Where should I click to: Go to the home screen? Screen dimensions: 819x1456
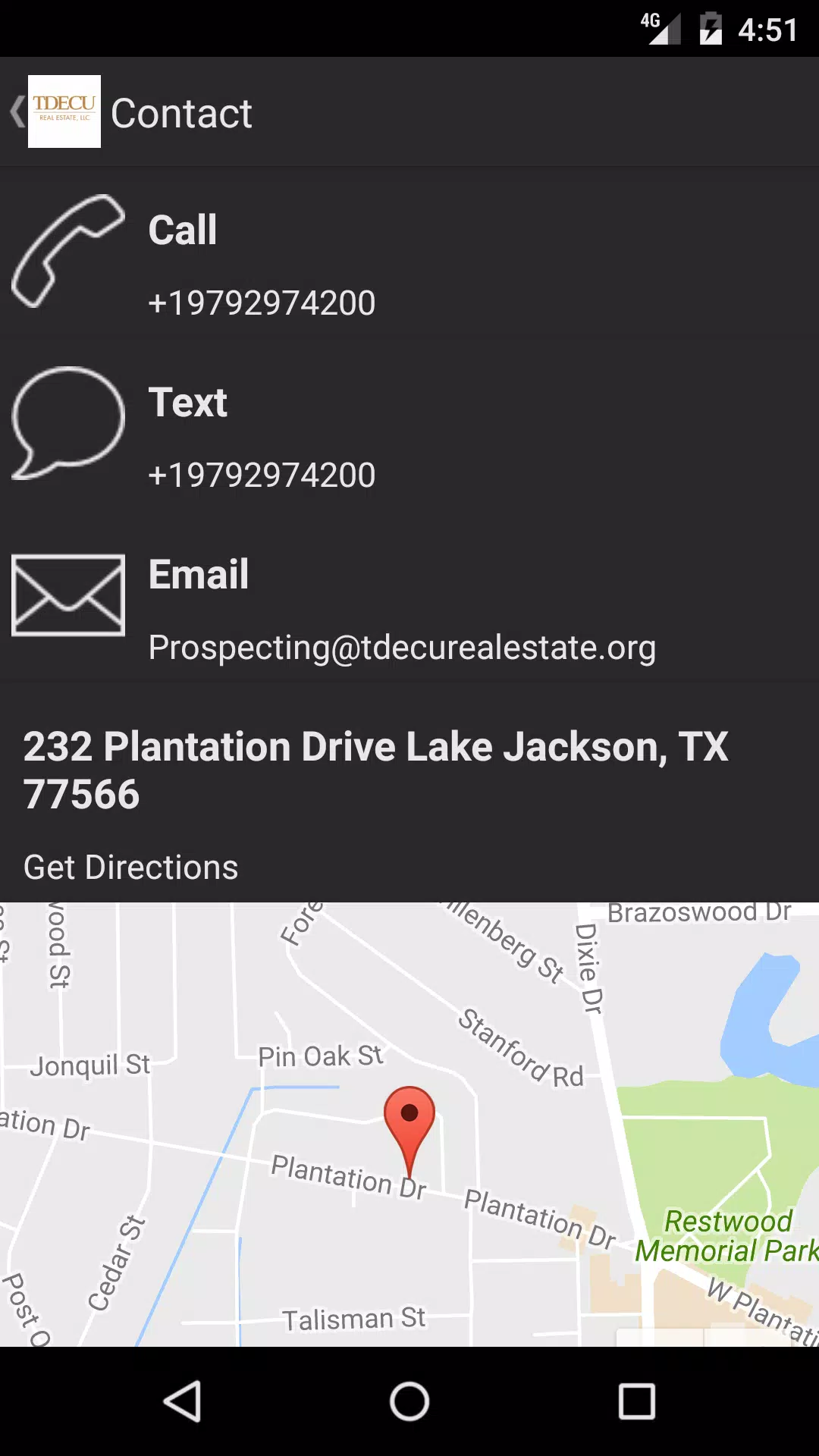click(x=409, y=1401)
